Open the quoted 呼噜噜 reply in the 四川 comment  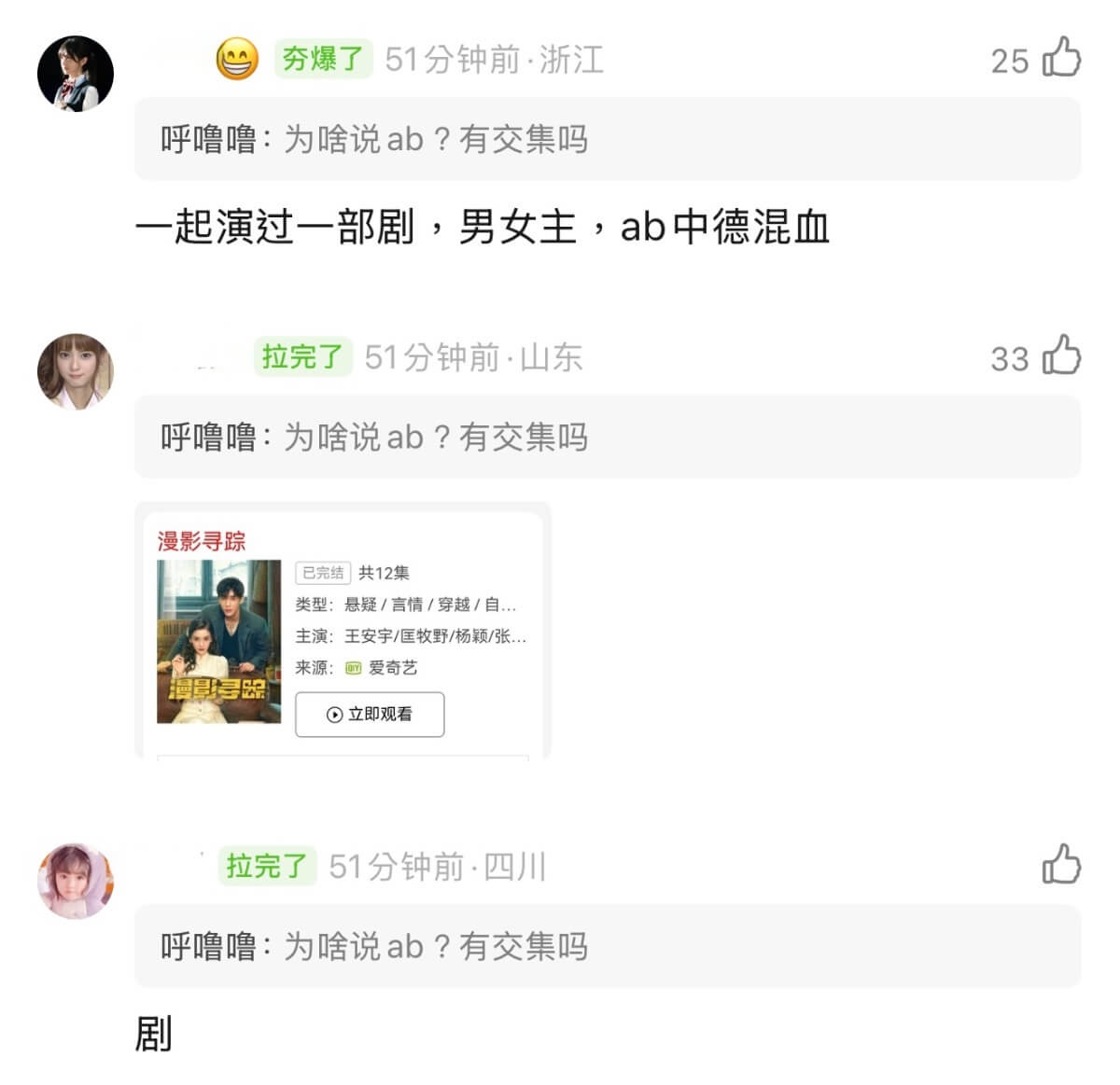click(x=607, y=946)
